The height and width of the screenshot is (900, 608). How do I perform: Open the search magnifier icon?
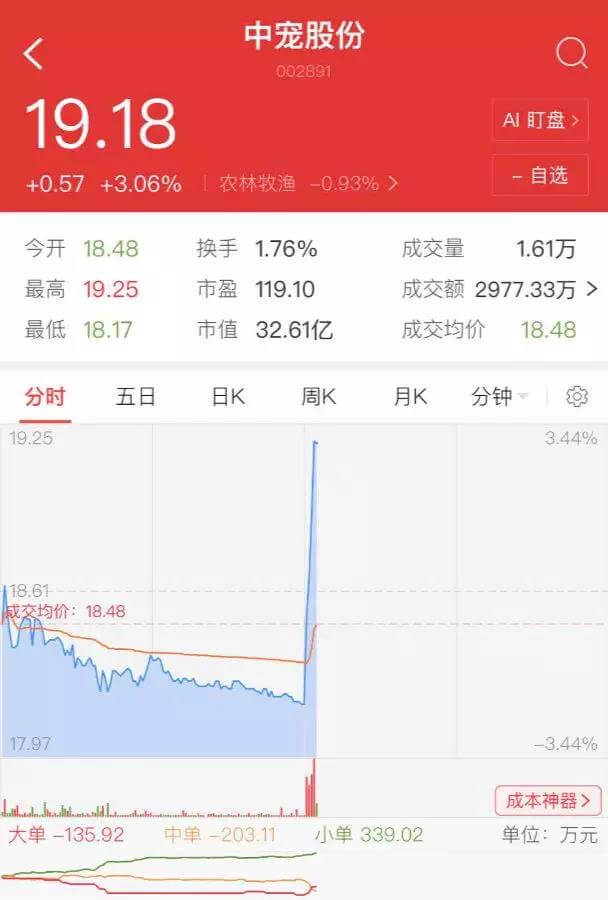click(x=572, y=54)
